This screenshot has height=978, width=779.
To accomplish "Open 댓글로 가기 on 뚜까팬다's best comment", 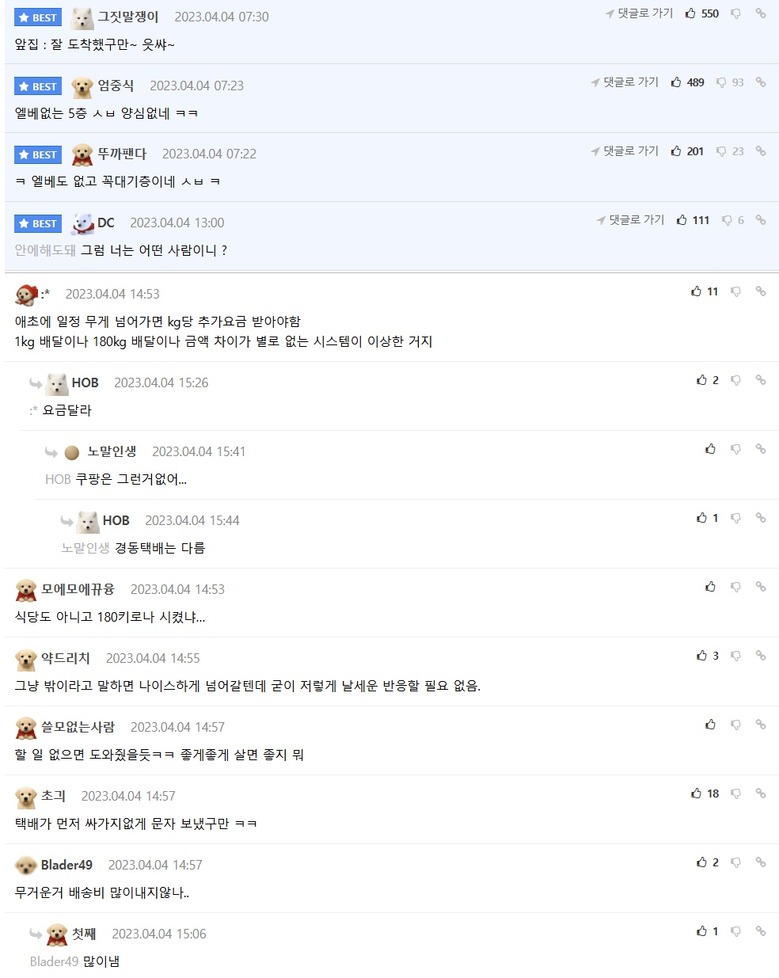I will (624, 152).
